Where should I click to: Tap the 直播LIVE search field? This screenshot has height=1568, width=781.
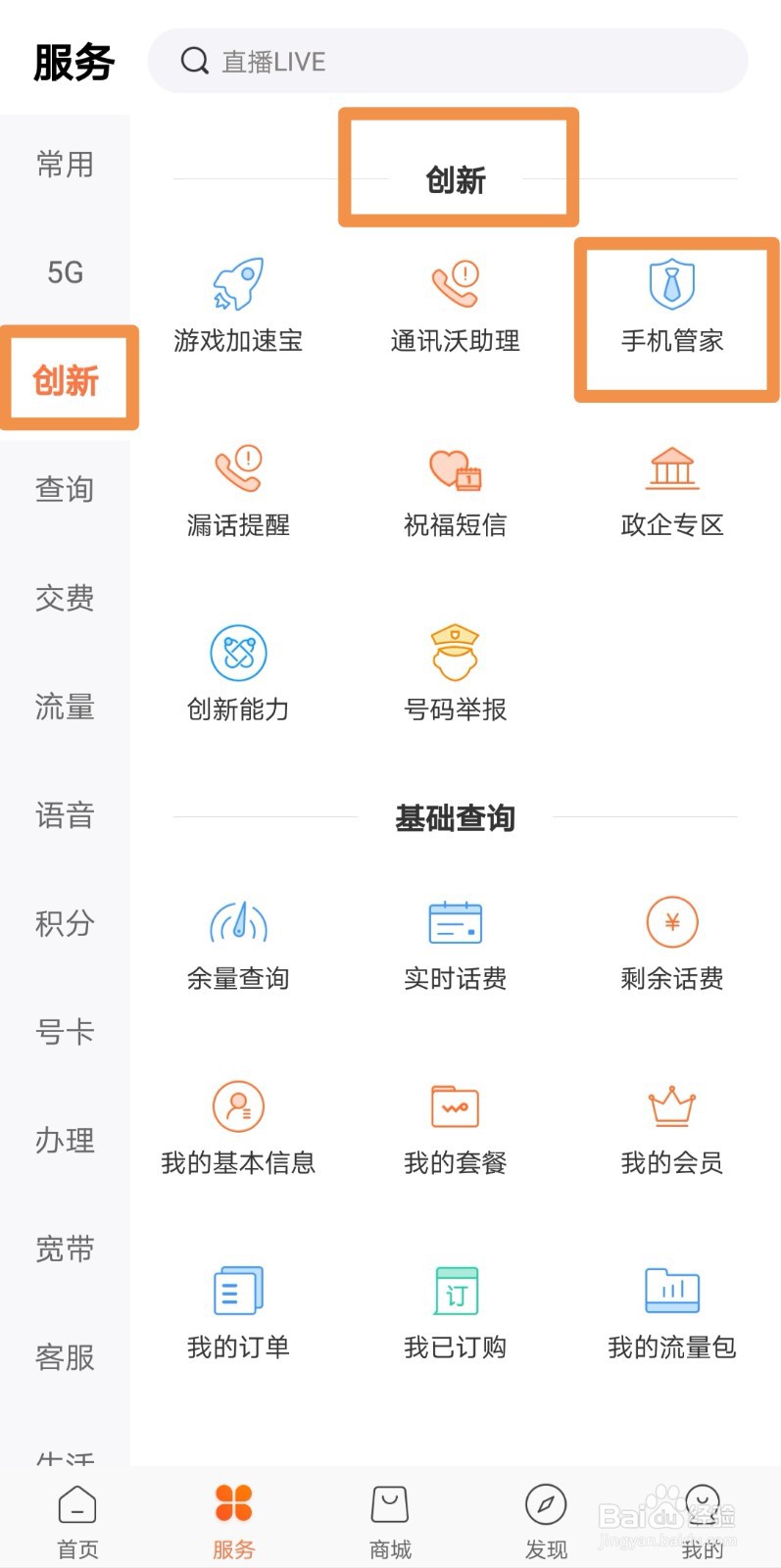point(447,61)
